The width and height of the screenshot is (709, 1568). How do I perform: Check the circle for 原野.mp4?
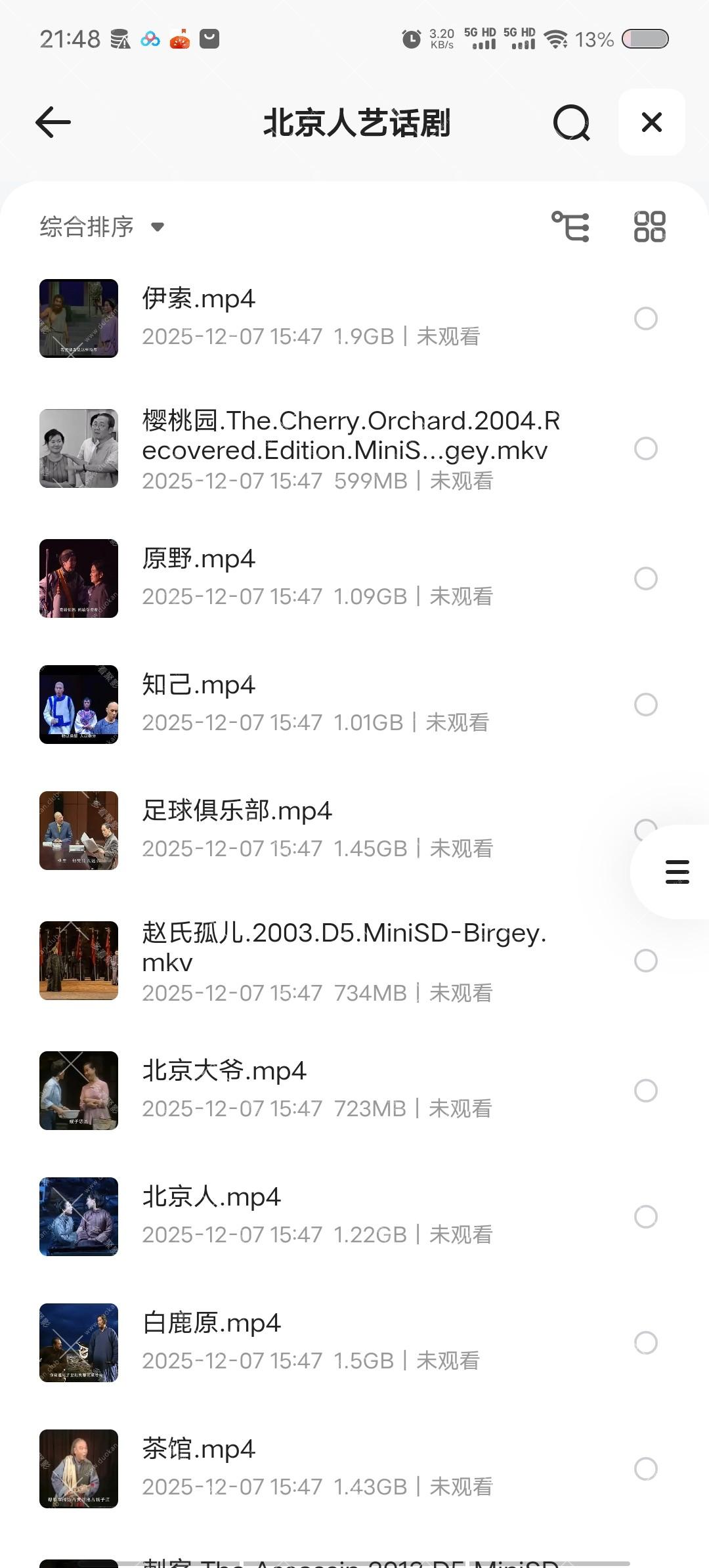(x=646, y=578)
